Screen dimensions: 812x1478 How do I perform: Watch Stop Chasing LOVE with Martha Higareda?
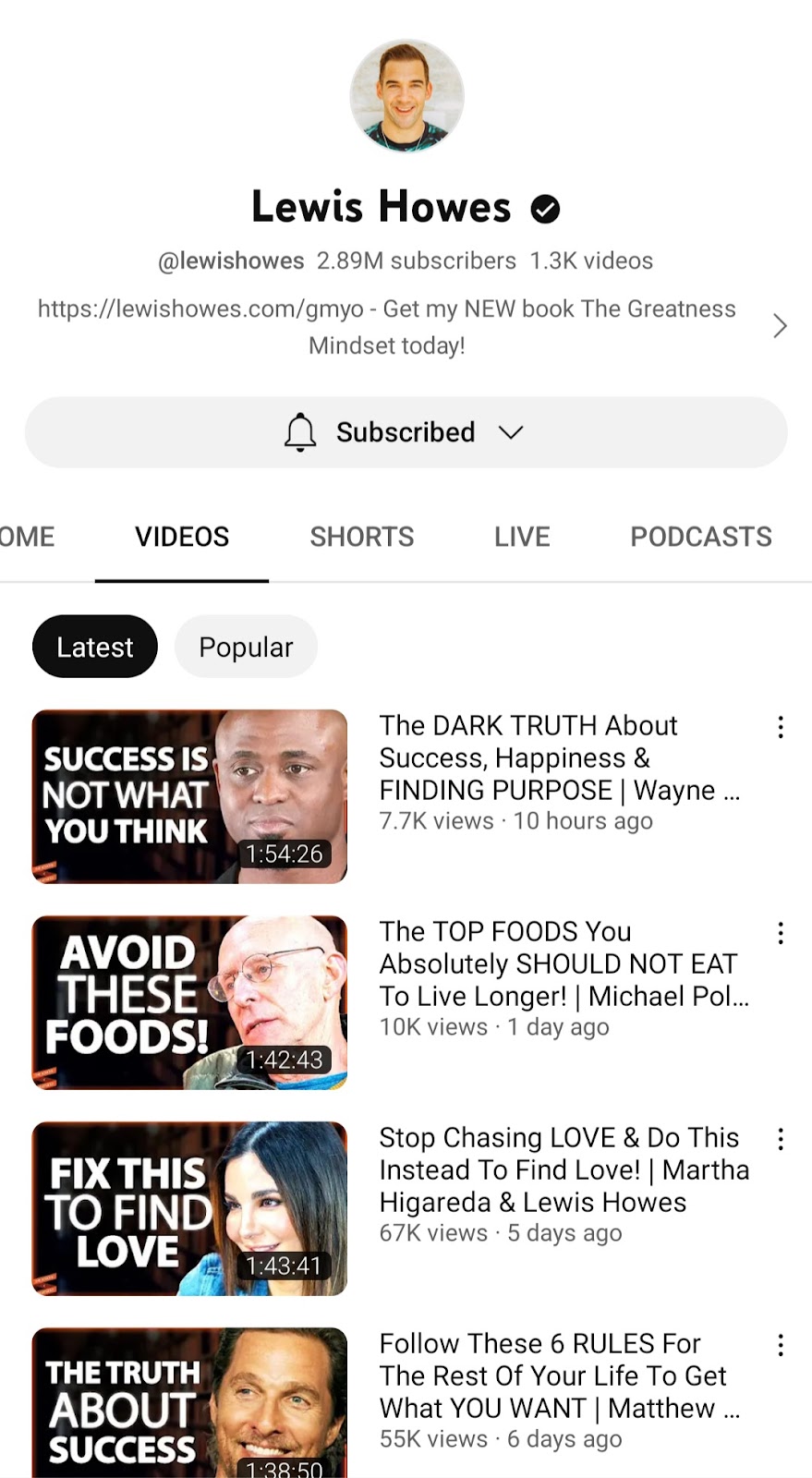coord(189,1208)
